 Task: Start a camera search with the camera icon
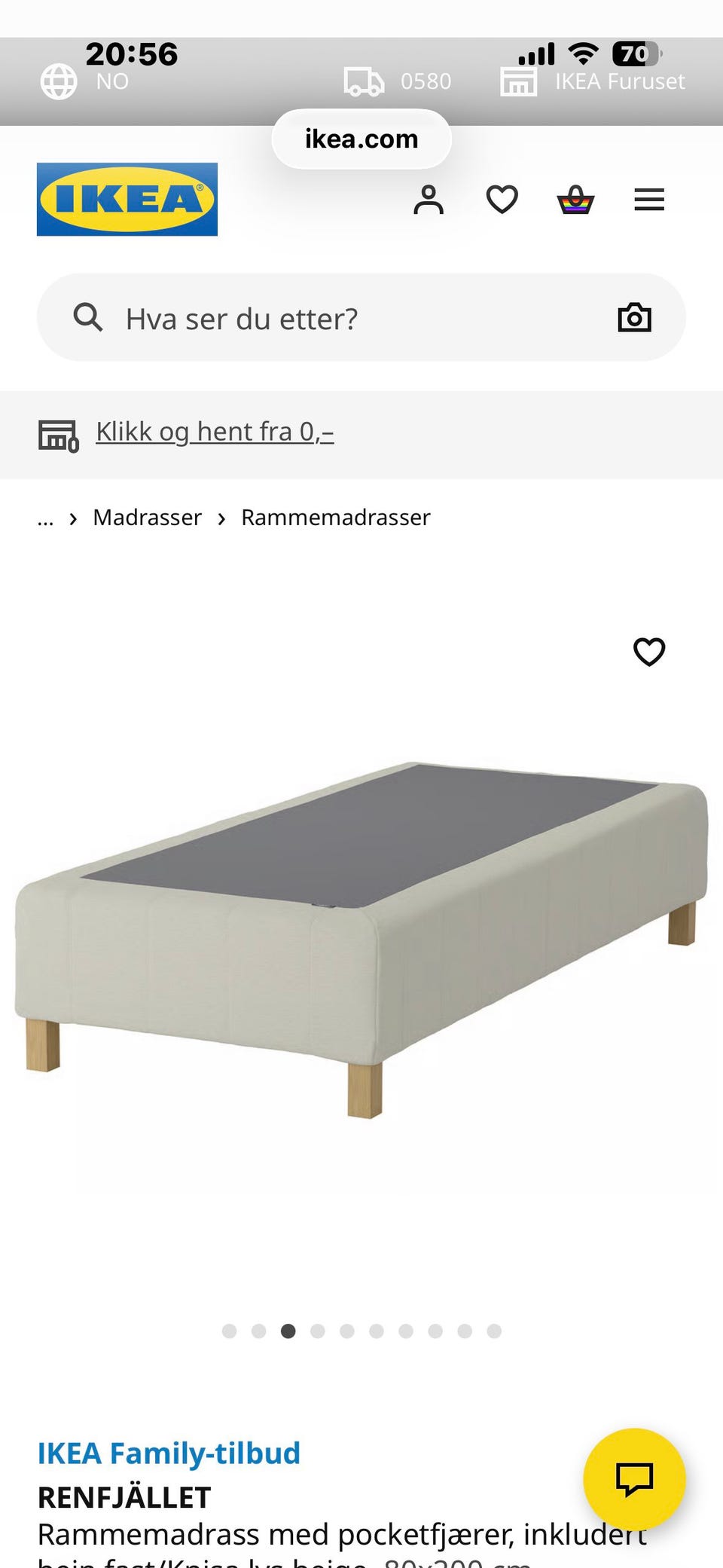pyautogui.click(x=633, y=317)
